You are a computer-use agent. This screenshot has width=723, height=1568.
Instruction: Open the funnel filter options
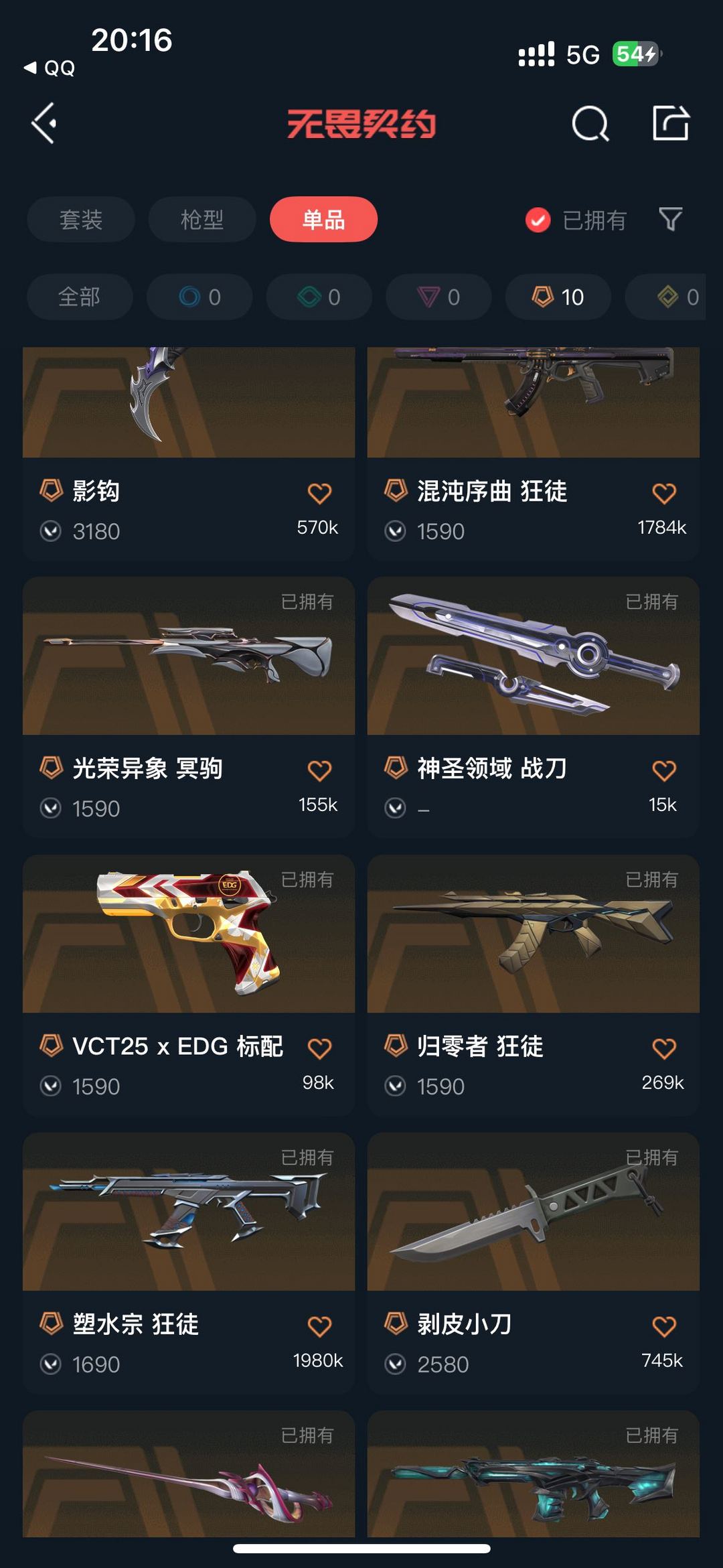(670, 220)
